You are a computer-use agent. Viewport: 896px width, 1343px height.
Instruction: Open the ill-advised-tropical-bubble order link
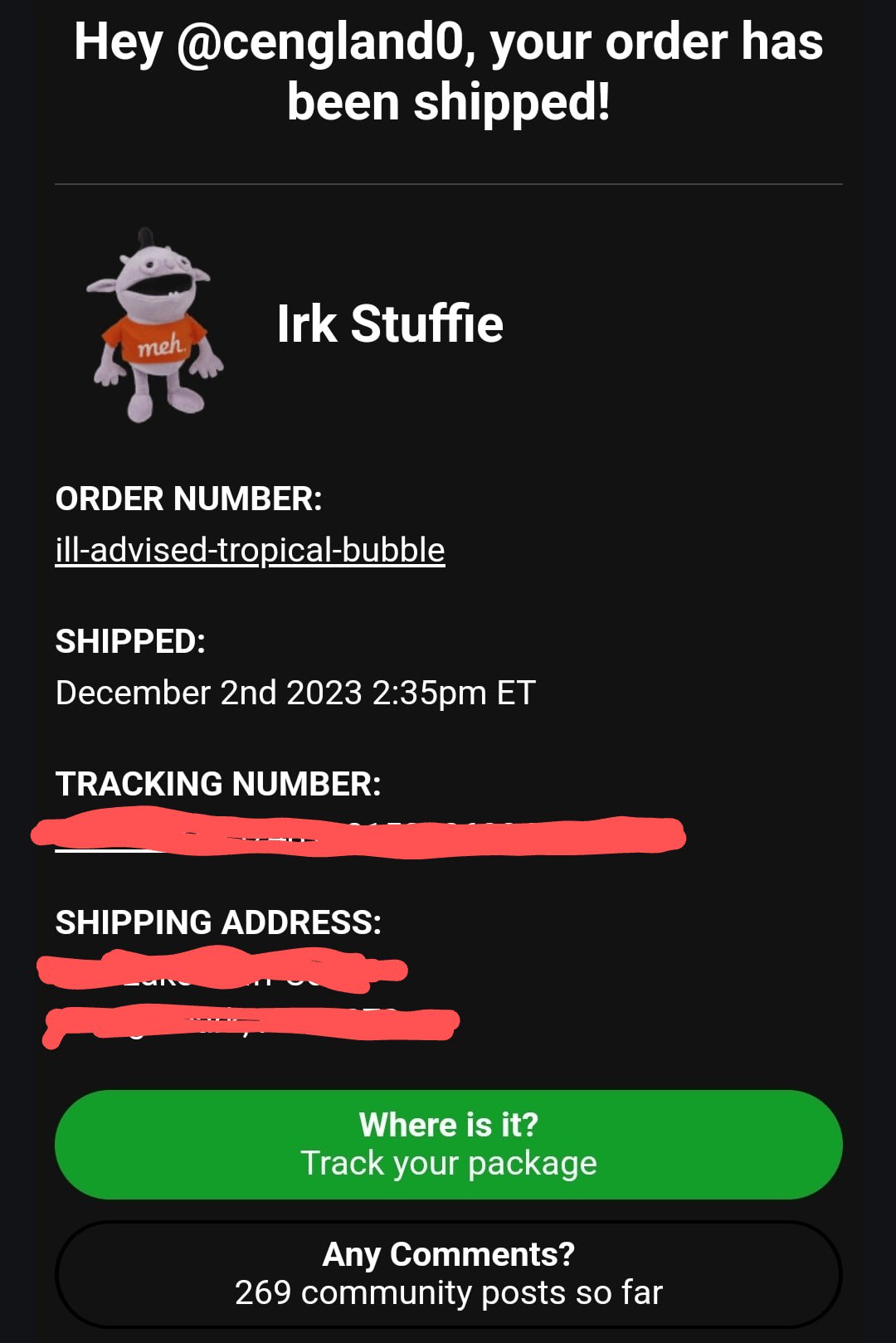250,550
